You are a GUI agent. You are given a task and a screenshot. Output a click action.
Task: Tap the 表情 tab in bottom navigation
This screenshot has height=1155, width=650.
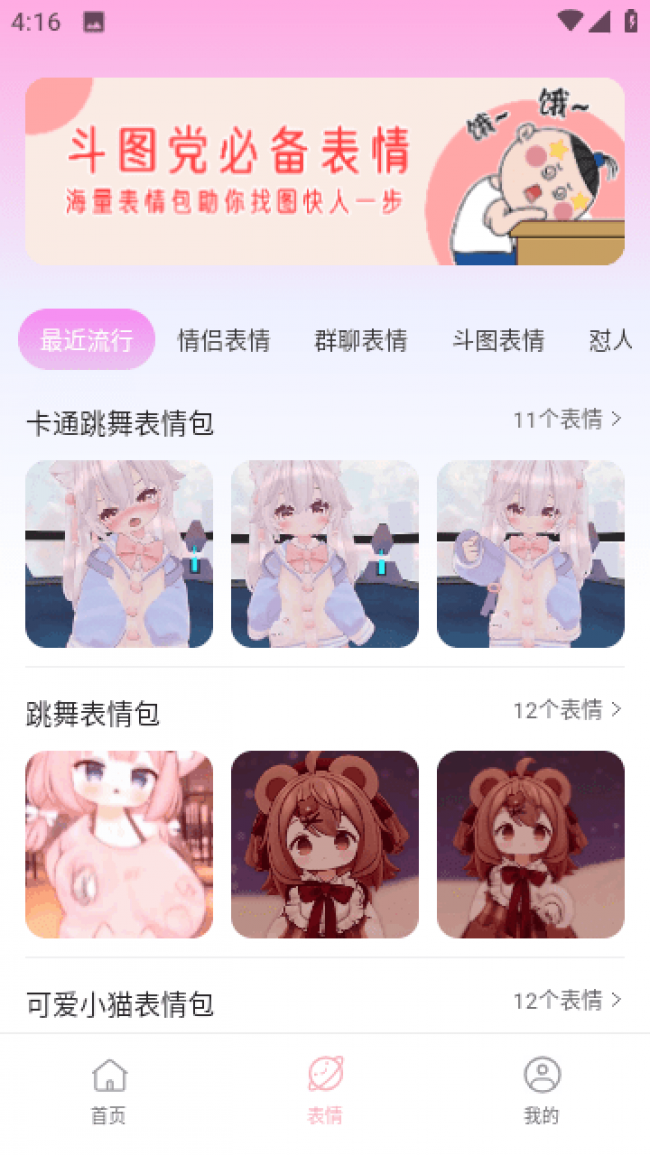click(x=325, y=1092)
